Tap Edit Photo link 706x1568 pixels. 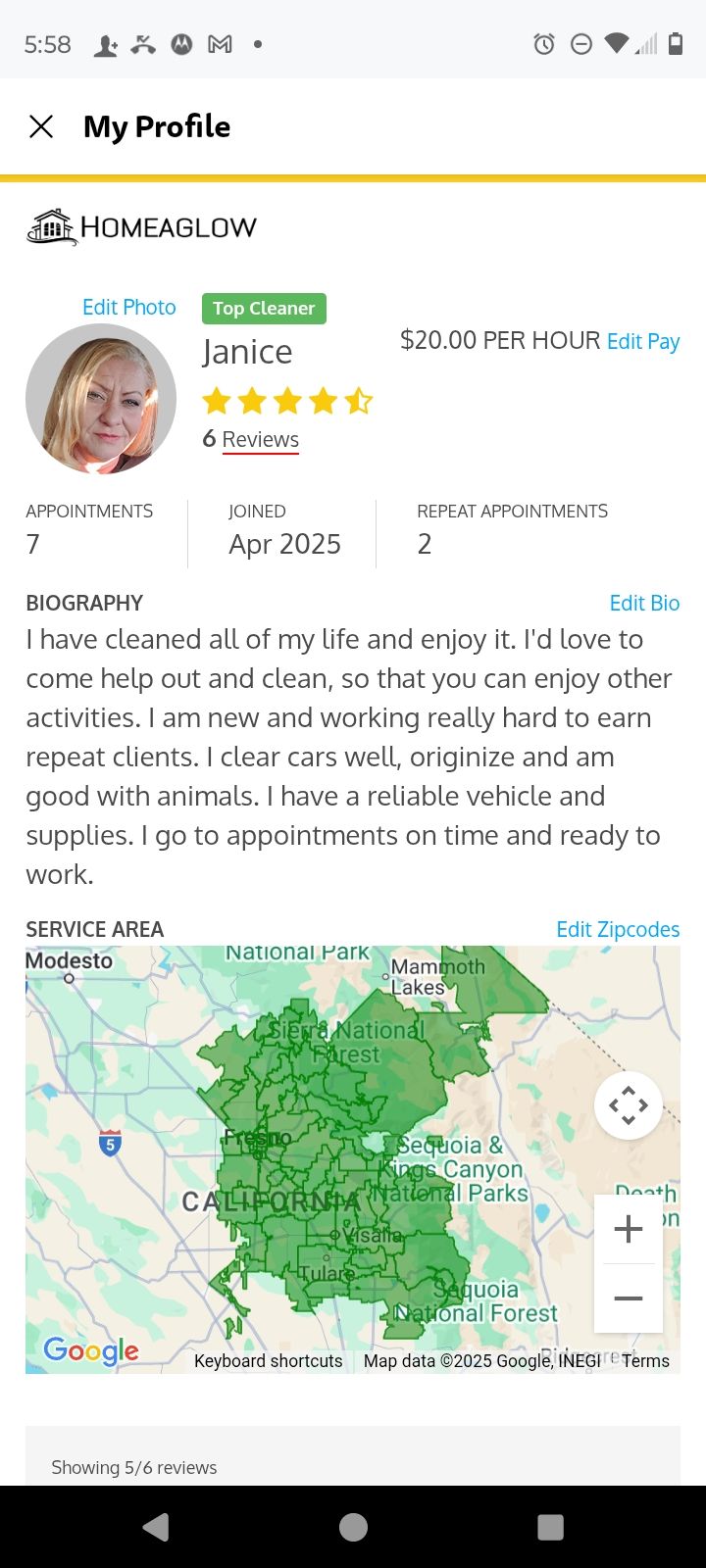(128, 307)
